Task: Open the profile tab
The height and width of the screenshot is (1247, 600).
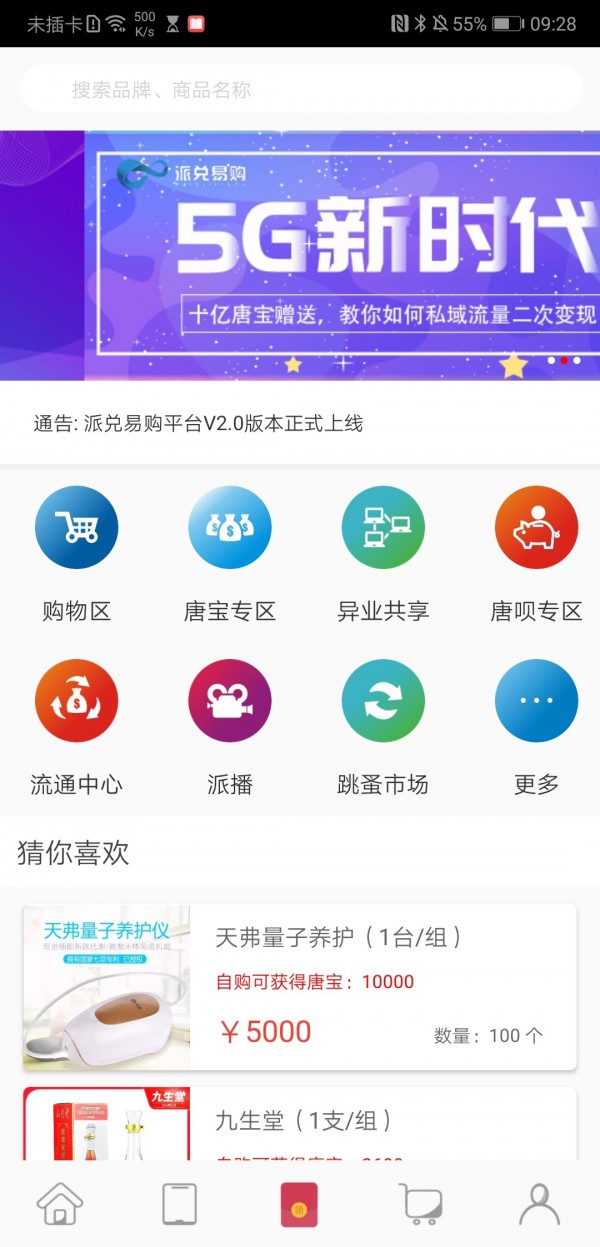Action: [539, 1204]
